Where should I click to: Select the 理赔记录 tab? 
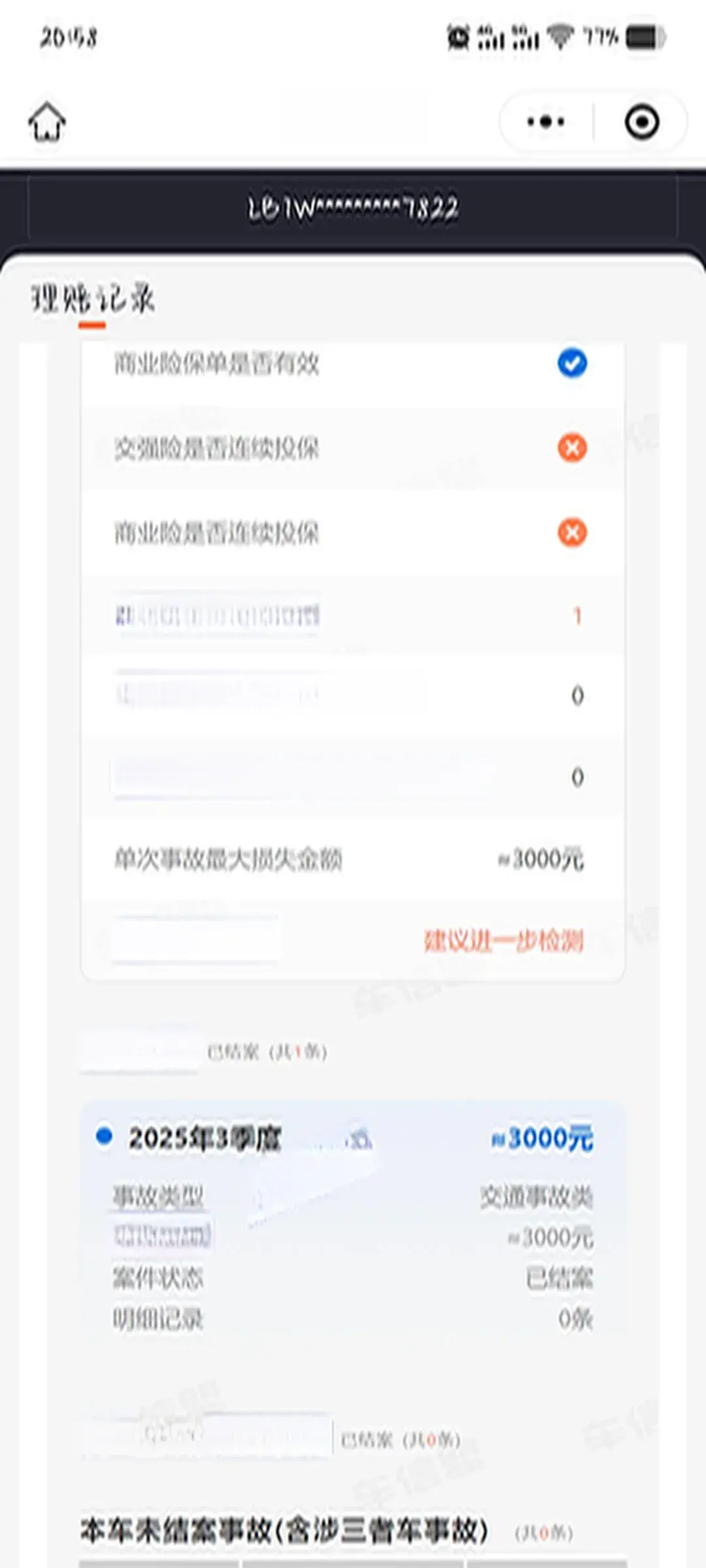click(x=92, y=300)
